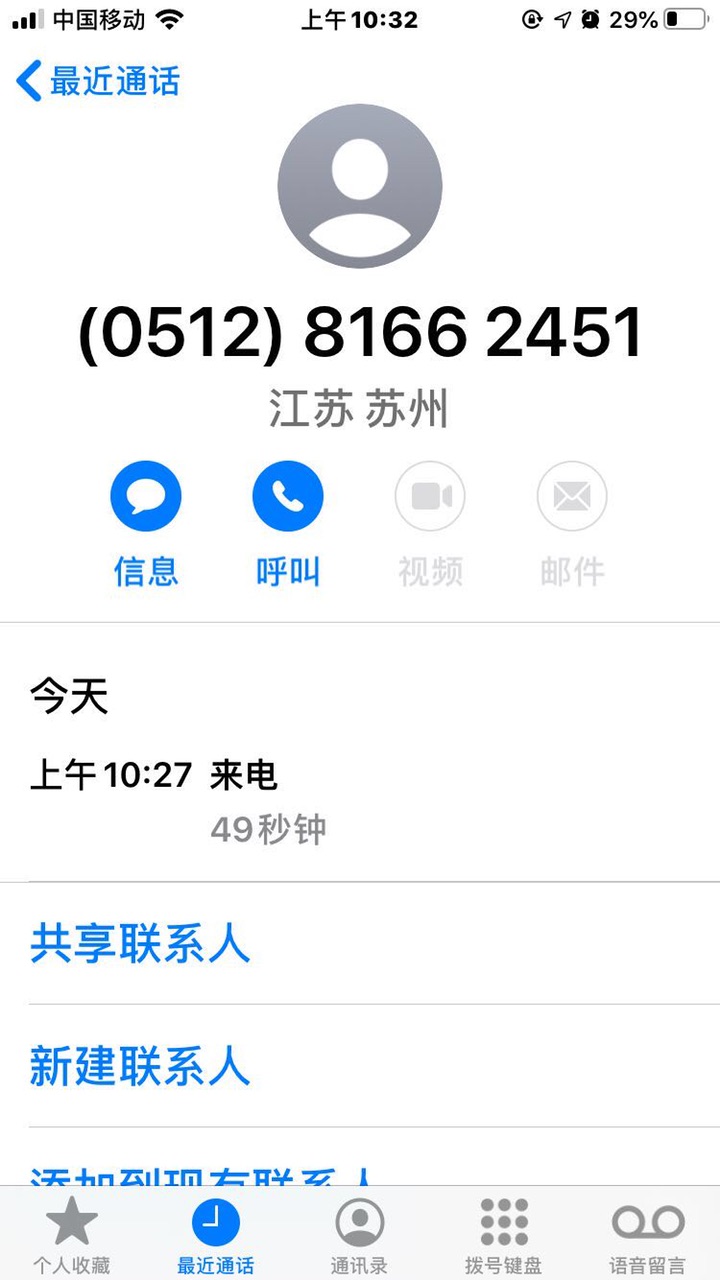This screenshot has height=1280, width=720.
Task: Select 共享联系人 to share contact
Action: [360, 944]
